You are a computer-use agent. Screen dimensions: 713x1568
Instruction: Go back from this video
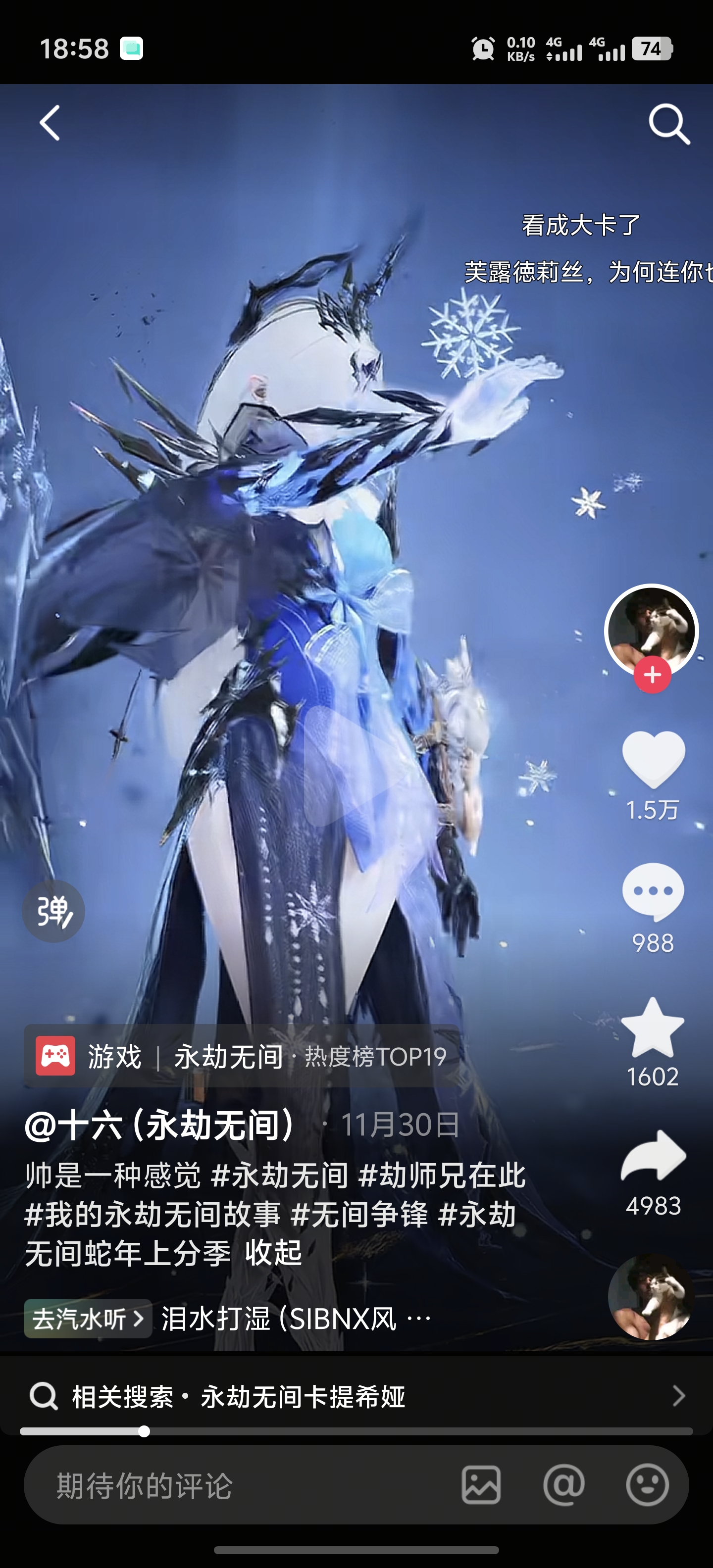50,124
